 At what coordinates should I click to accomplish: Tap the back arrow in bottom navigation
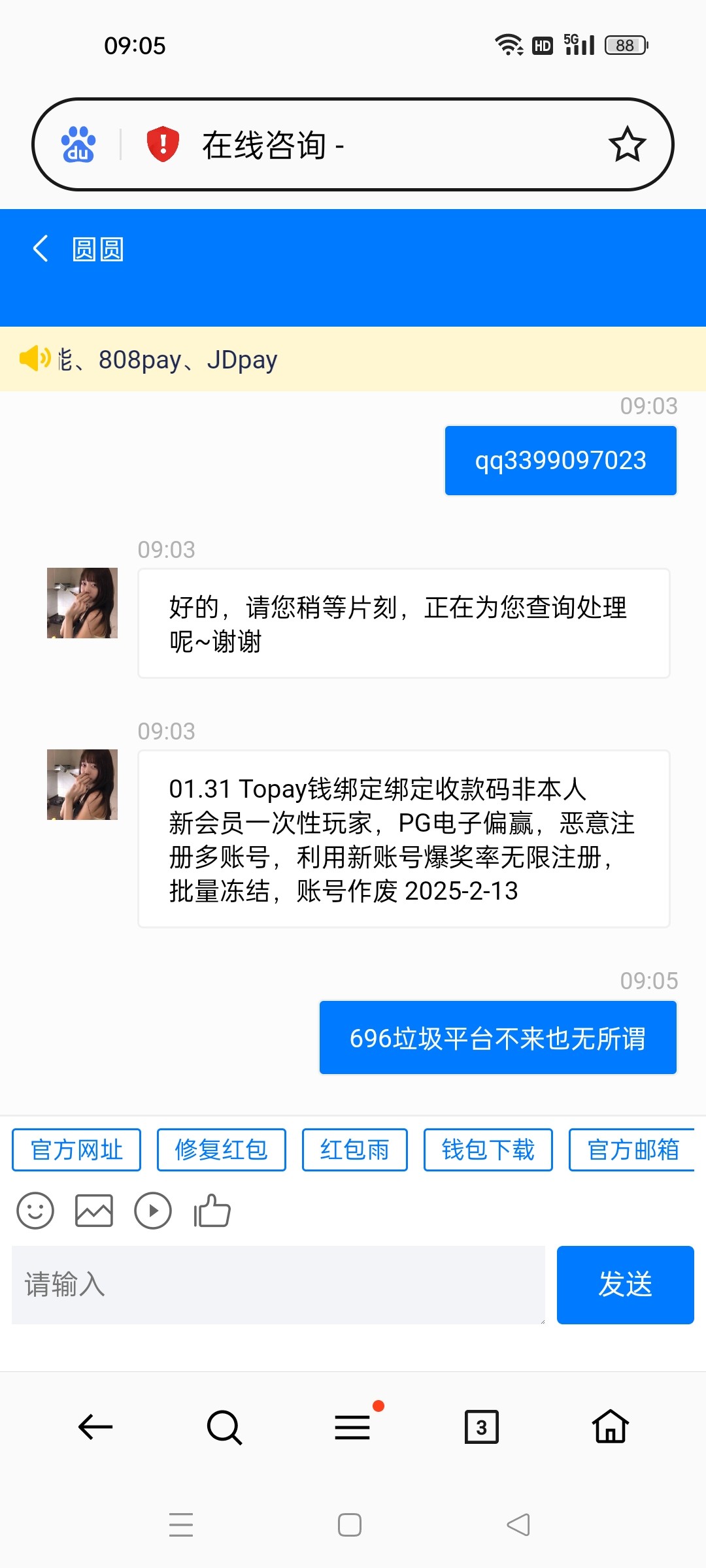(x=94, y=1428)
